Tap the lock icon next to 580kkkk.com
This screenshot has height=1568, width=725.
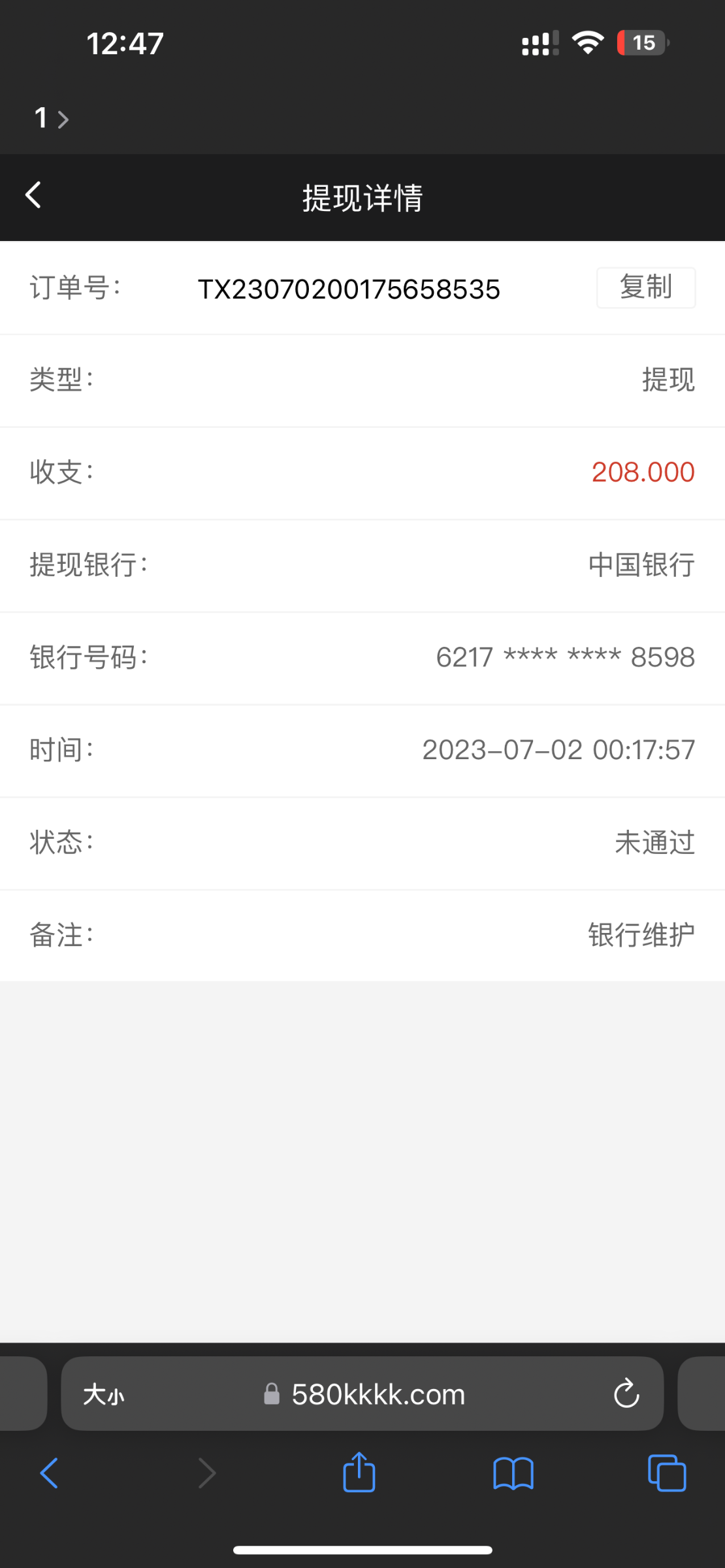point(272,1394)
